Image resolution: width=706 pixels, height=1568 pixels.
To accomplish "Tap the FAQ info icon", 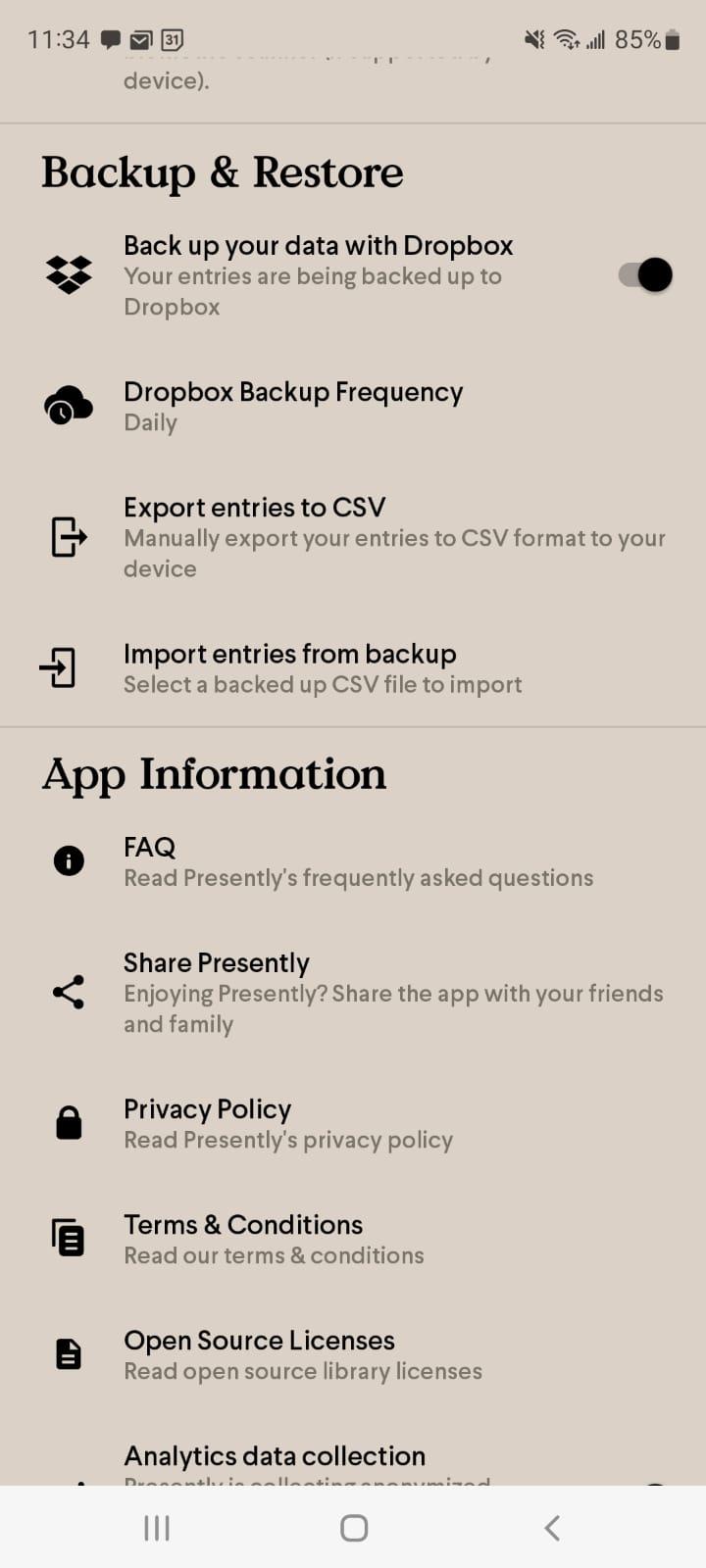I will point(67,860).
